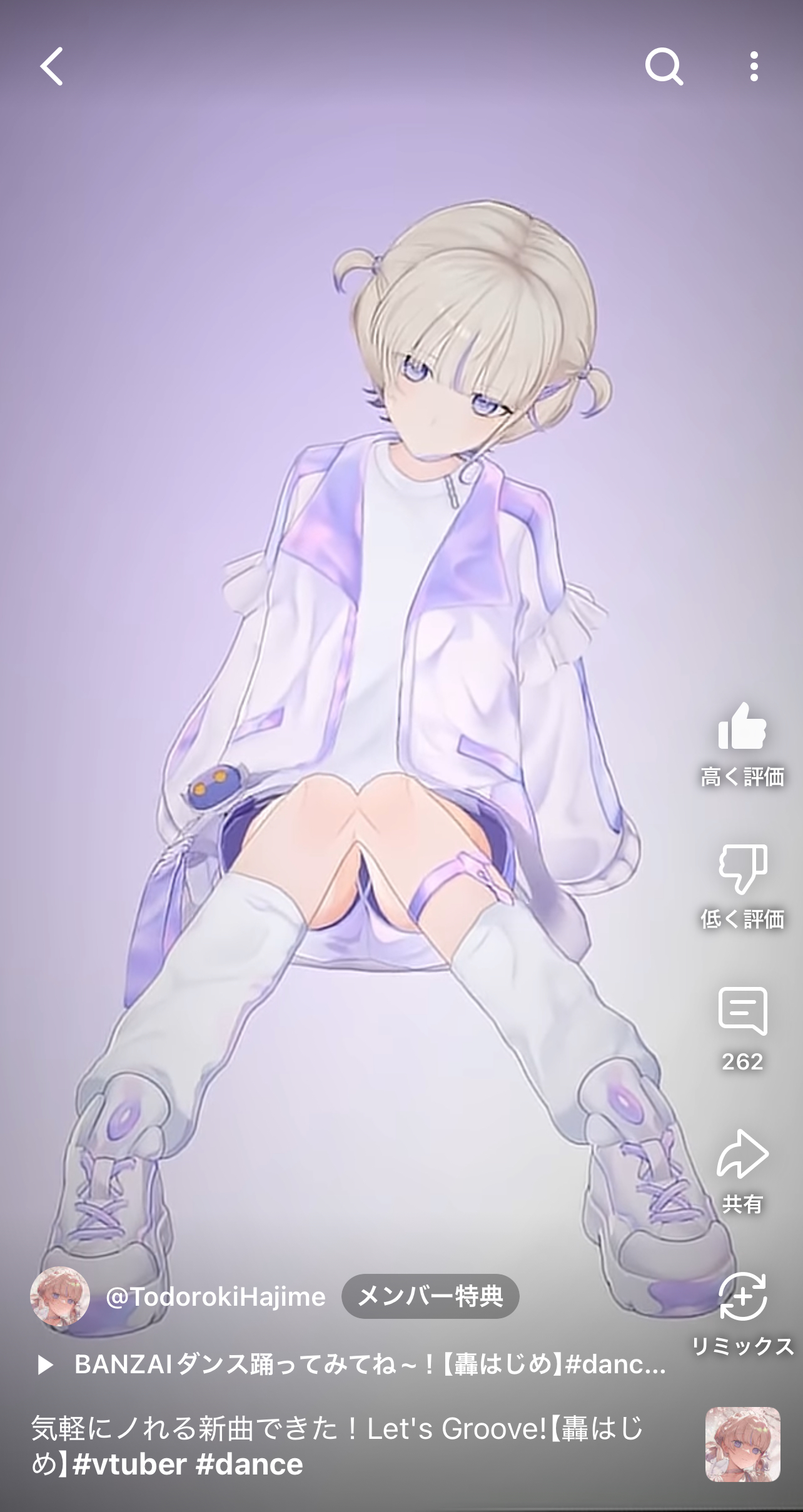Go back using the top-left arrow
Image resolution: width=803 pixels, height=1512 pixels.
(52, 66)
